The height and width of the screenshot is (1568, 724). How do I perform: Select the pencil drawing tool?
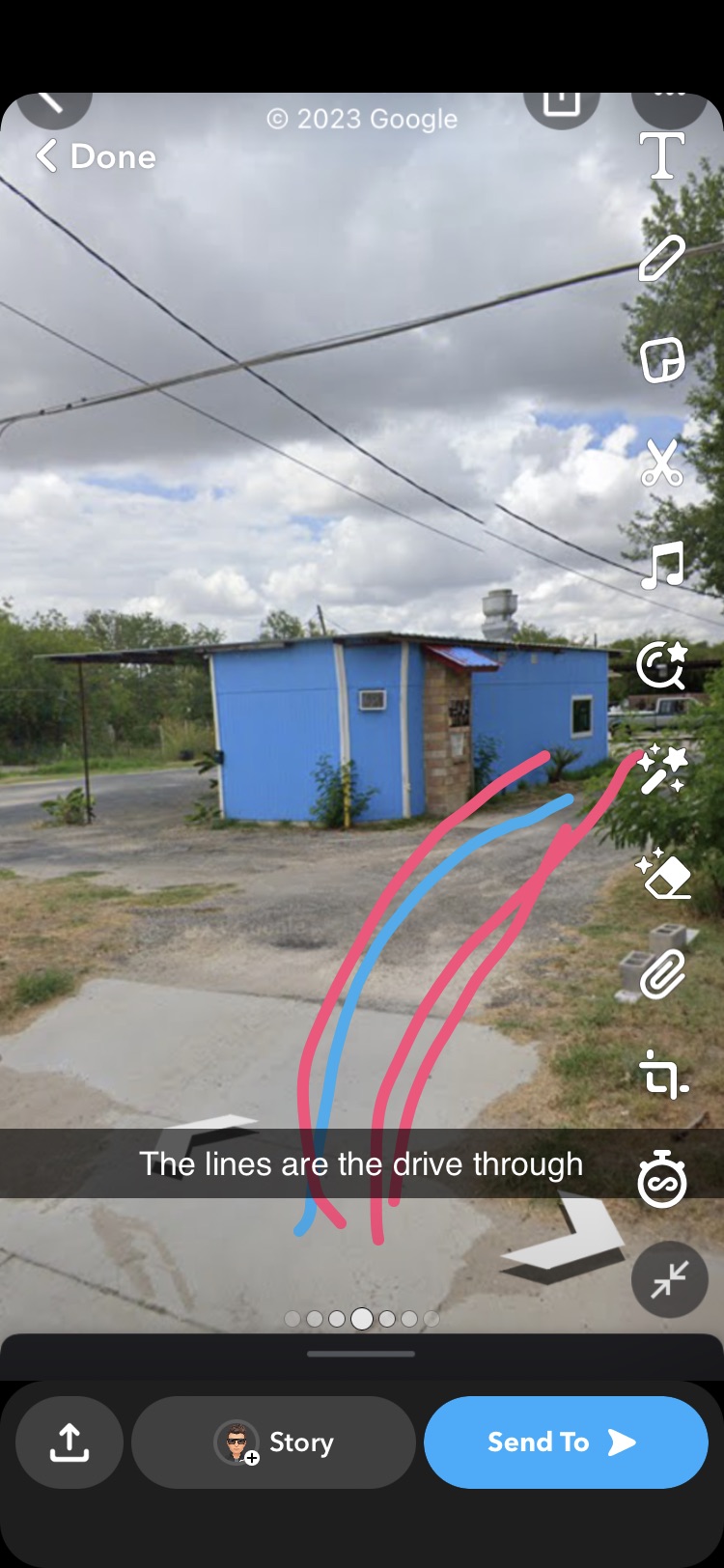point(662,258)
